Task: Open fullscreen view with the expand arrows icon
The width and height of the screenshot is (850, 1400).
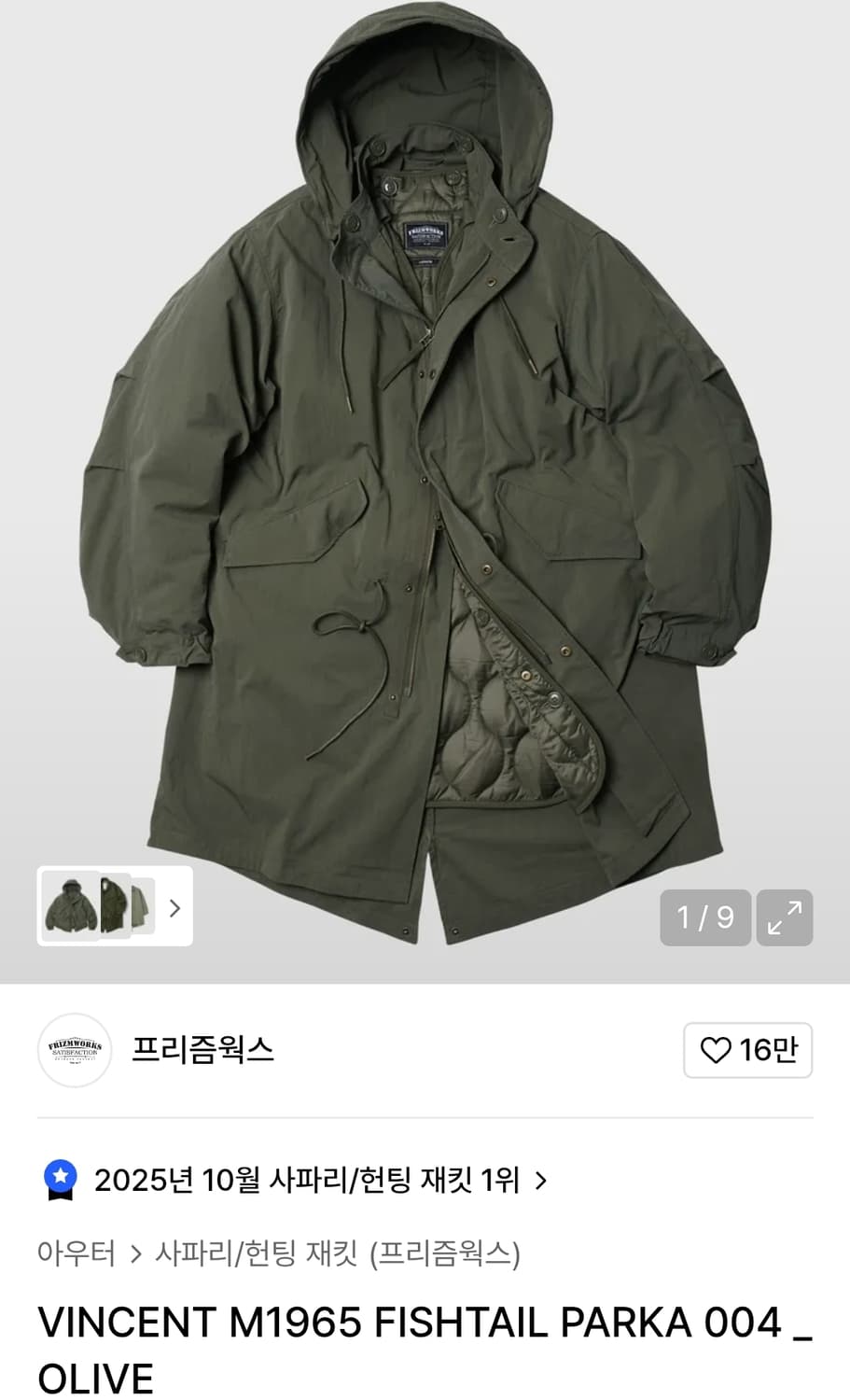Action: [x=785, y=917]
